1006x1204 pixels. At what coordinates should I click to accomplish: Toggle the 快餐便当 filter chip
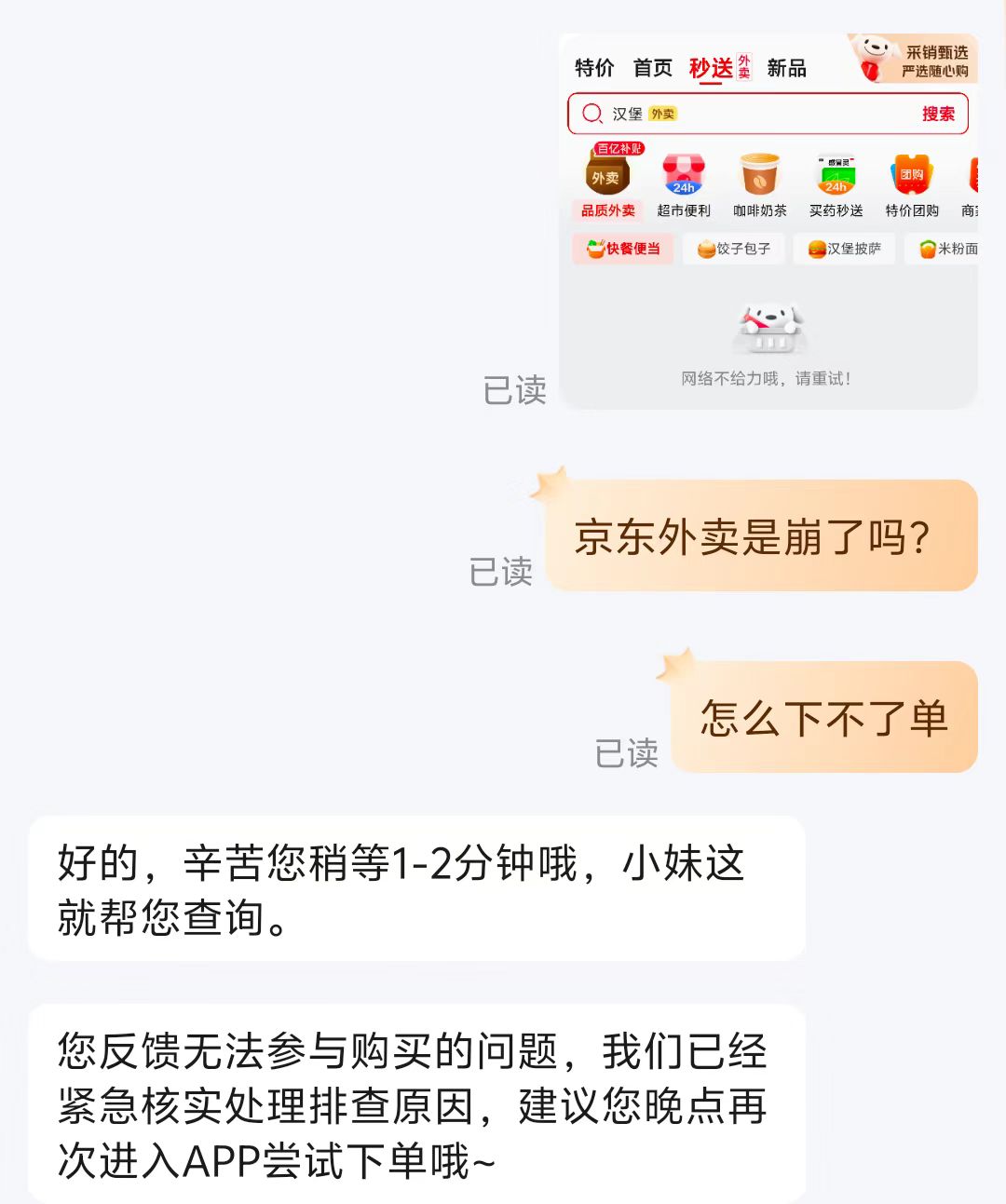622,249
